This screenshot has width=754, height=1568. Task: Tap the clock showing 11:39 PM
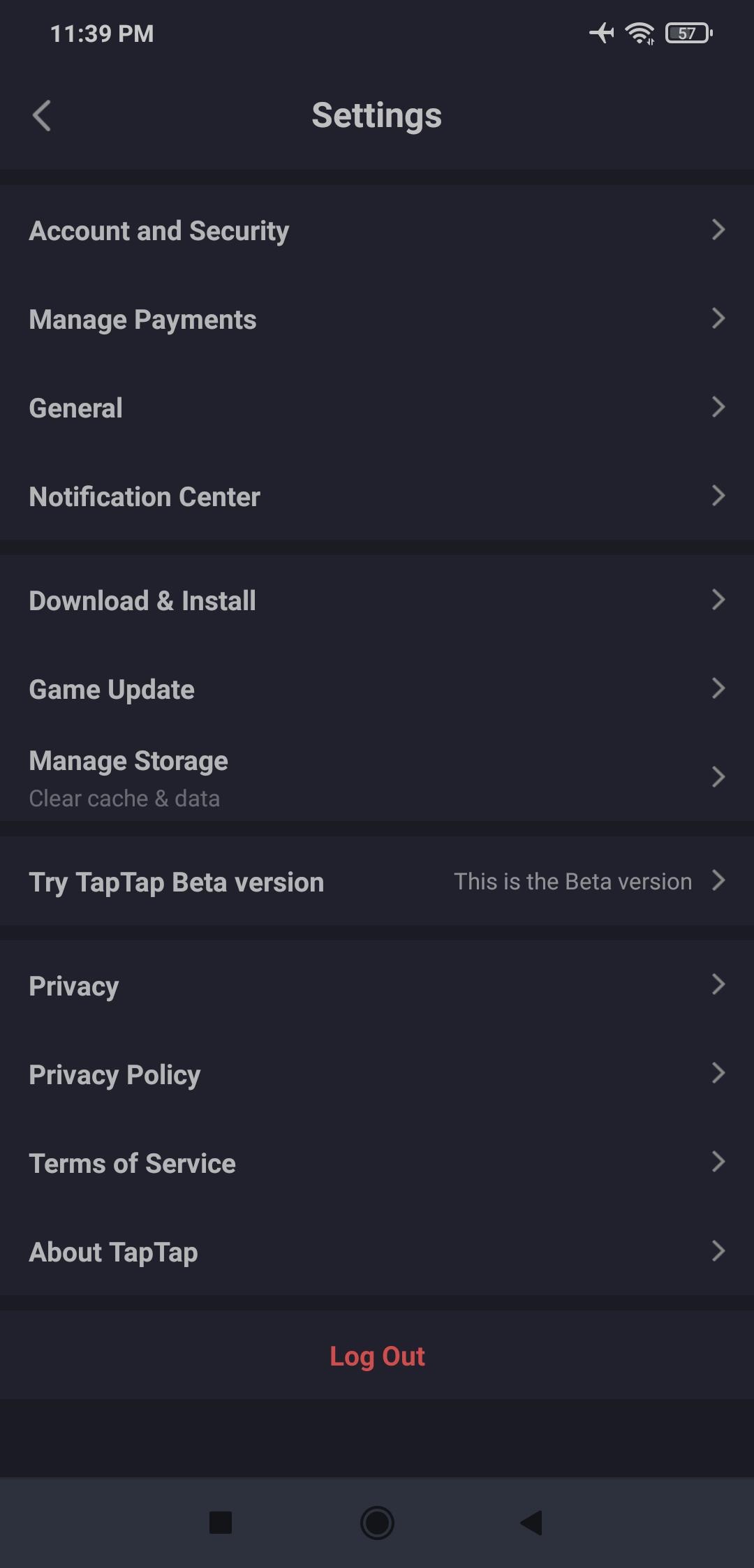pos(102,32)
